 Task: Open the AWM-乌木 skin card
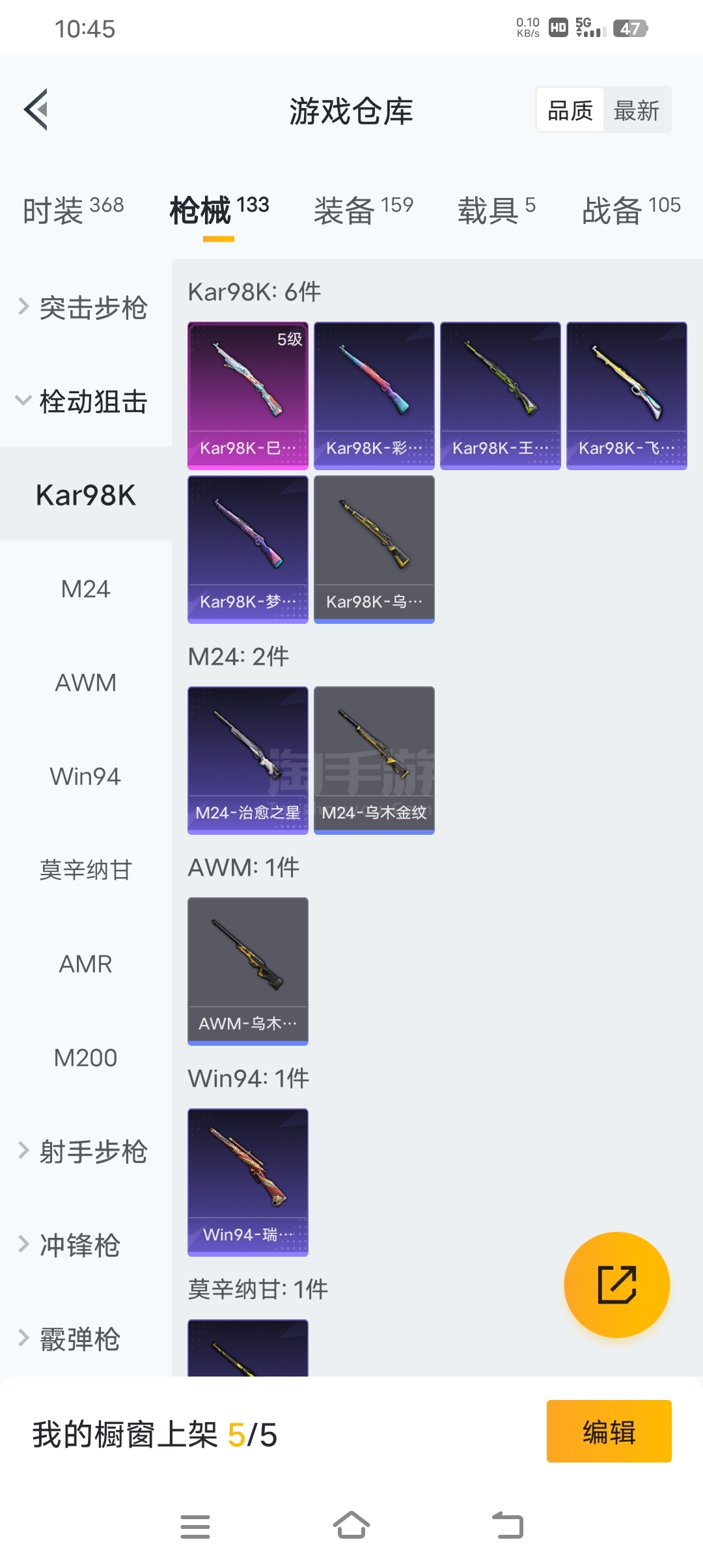(247, 970)
